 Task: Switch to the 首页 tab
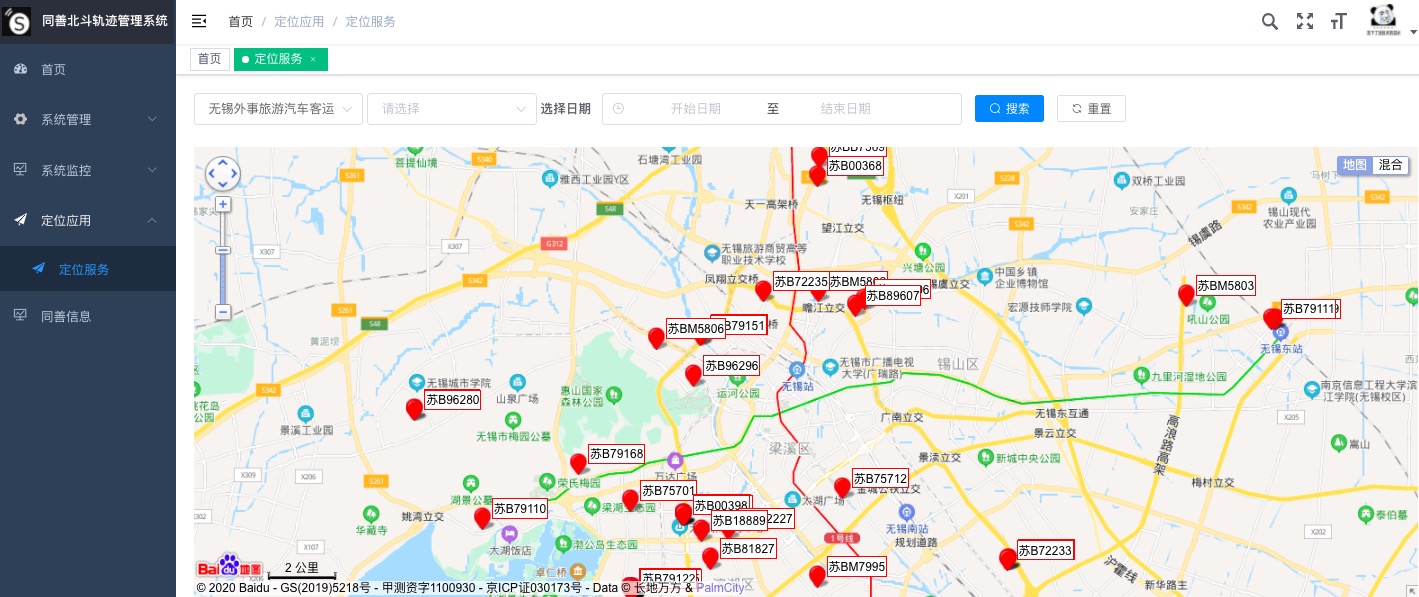[209, 59]
